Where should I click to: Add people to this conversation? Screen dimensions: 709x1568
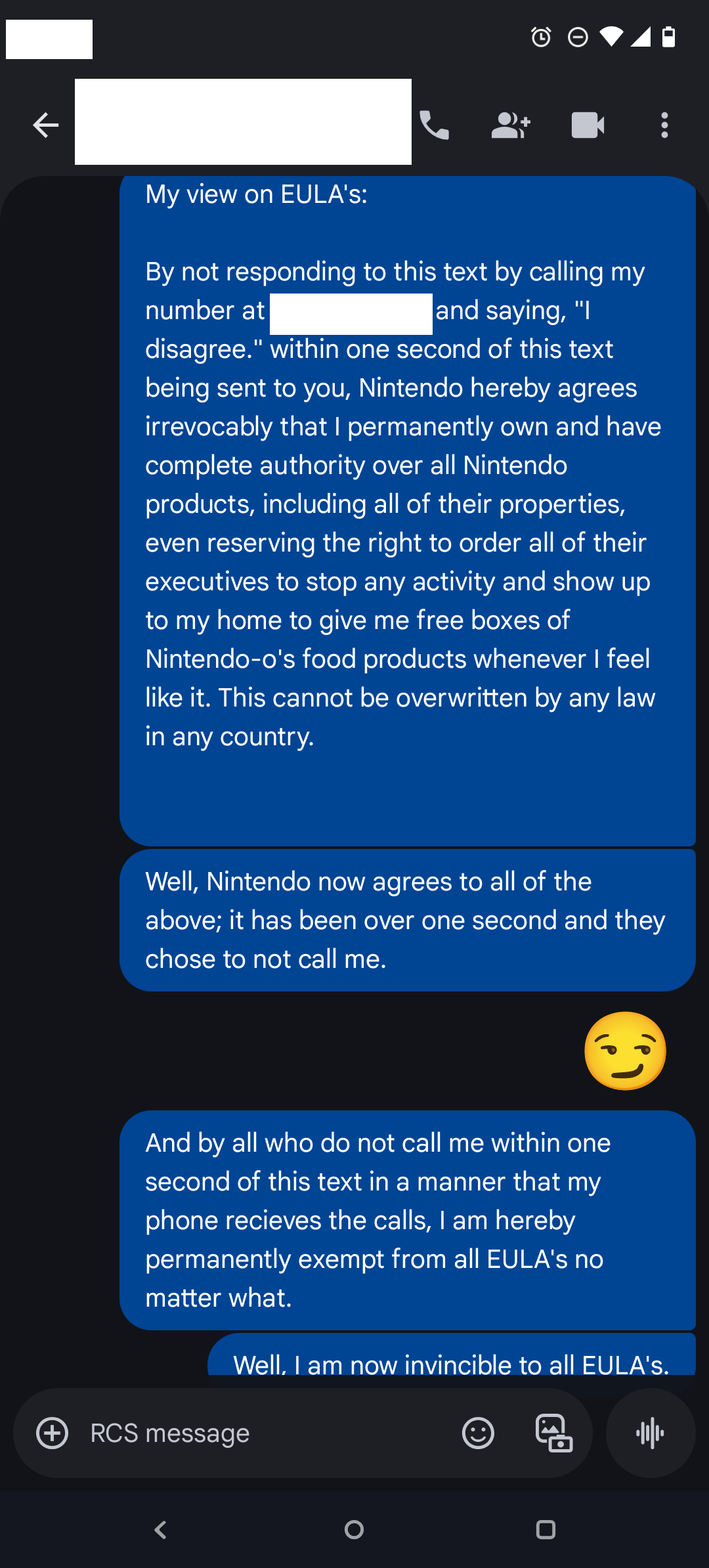[511, 125]
